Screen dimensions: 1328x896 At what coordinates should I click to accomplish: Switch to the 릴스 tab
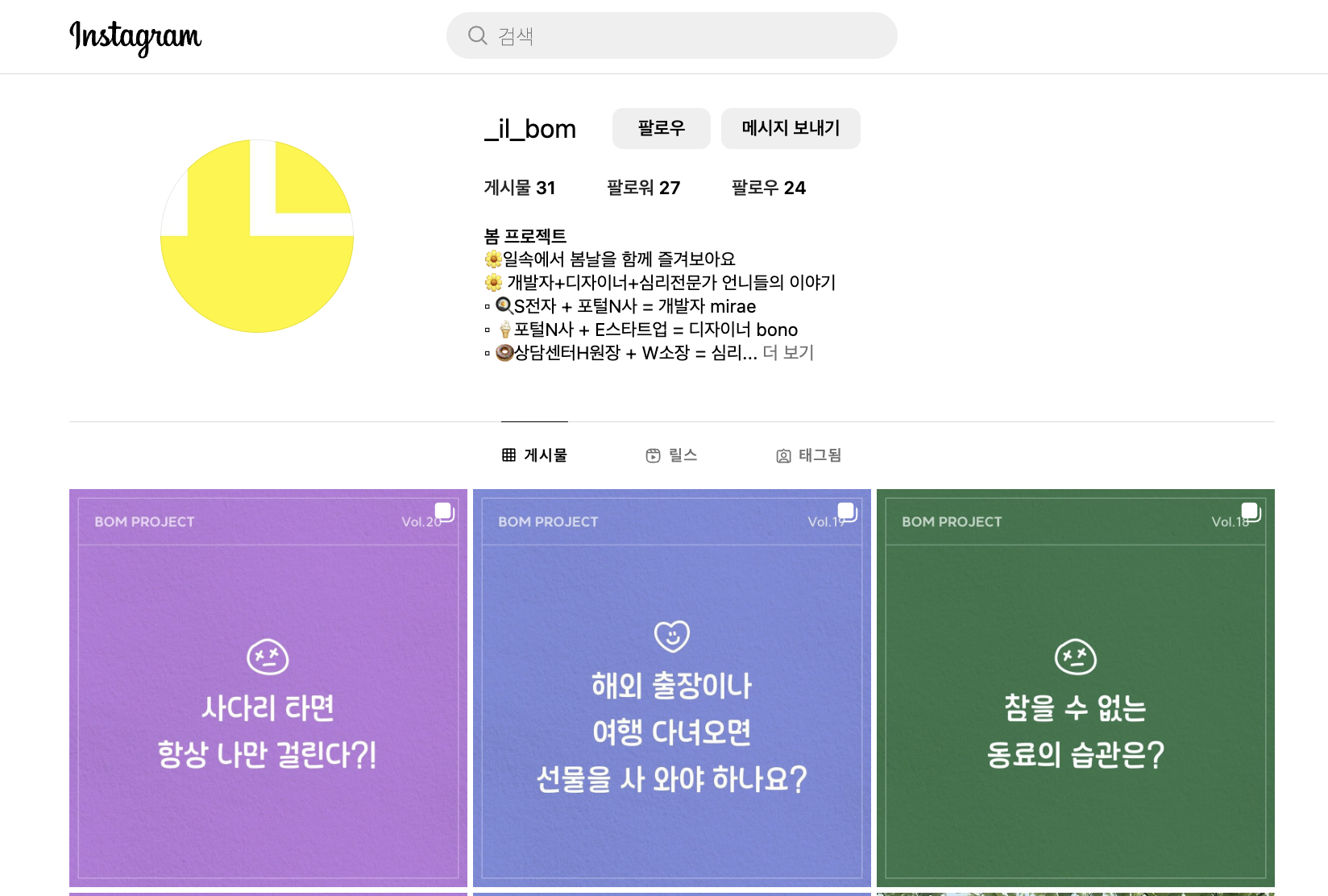[x=671, y=455]
